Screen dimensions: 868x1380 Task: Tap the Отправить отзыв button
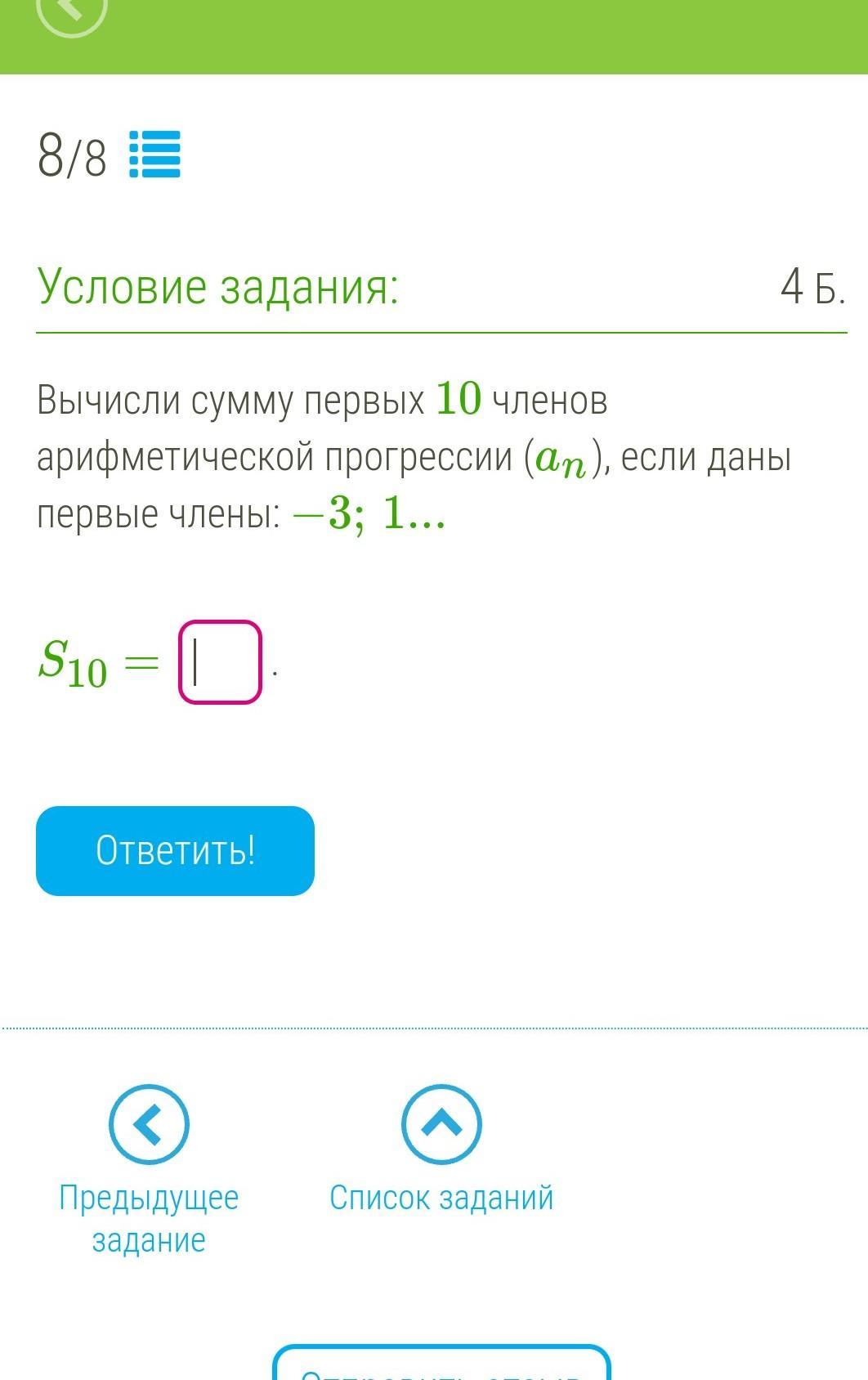(441, 1365)
